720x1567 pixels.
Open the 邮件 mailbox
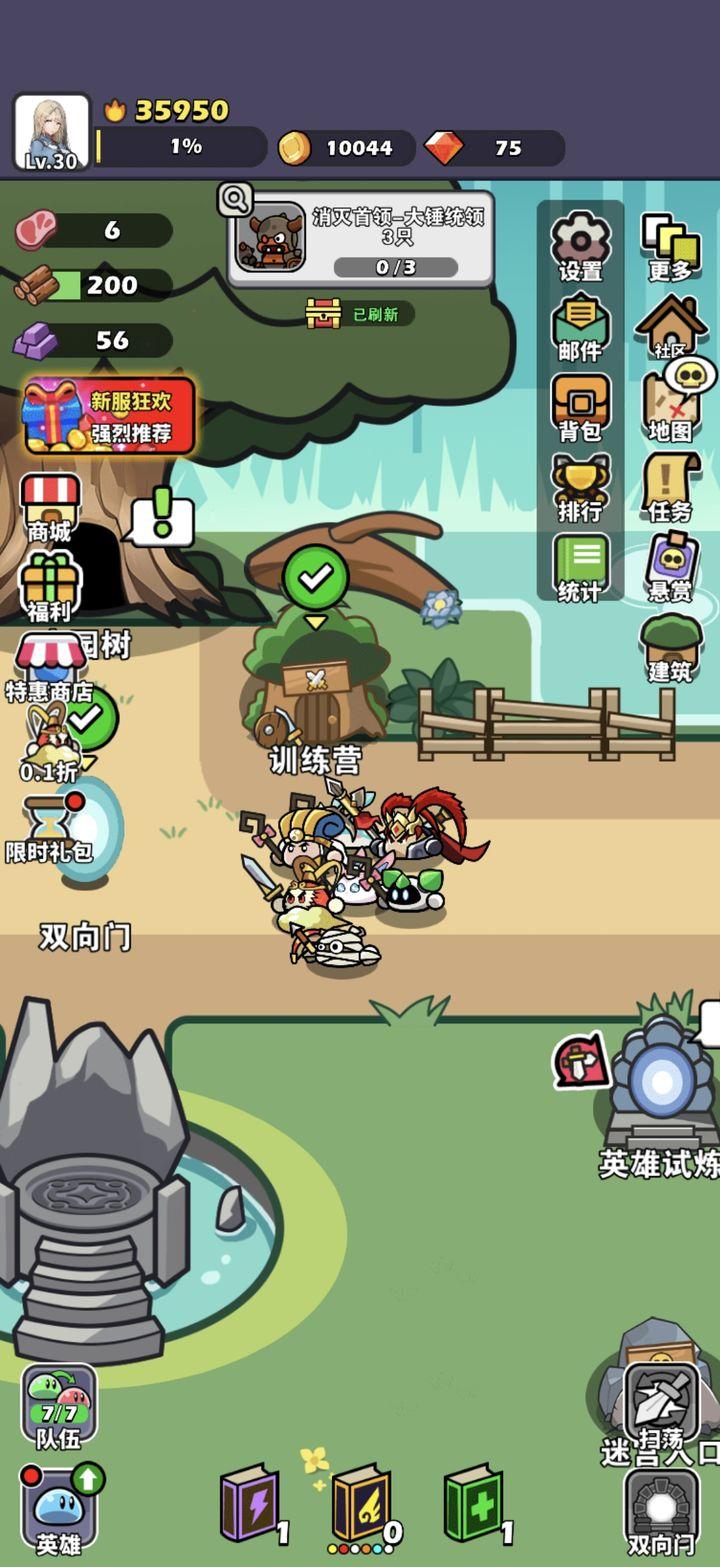(580, 327)
